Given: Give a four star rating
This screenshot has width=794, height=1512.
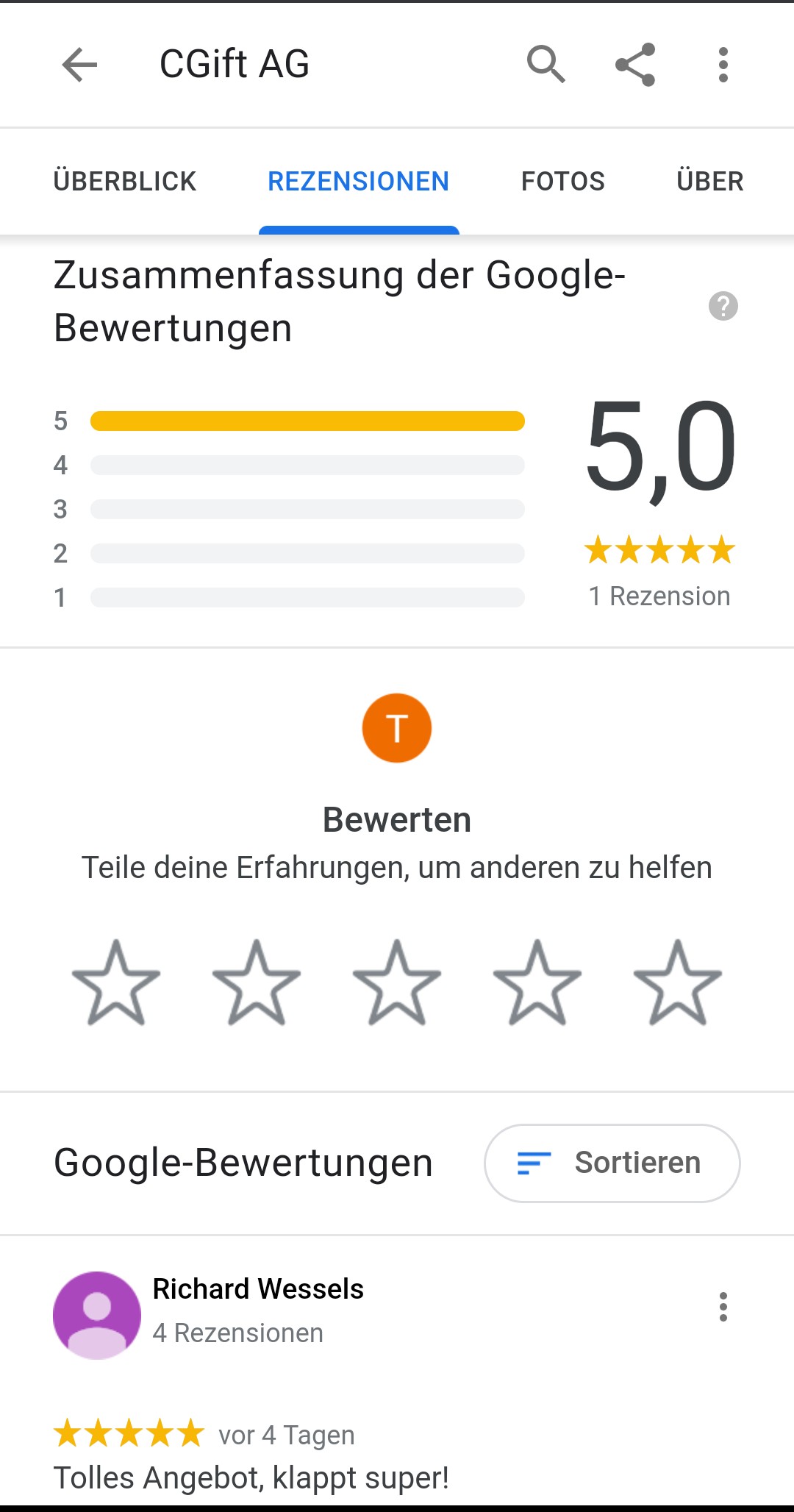Looking at the screenshot, I should coord(537,983).
